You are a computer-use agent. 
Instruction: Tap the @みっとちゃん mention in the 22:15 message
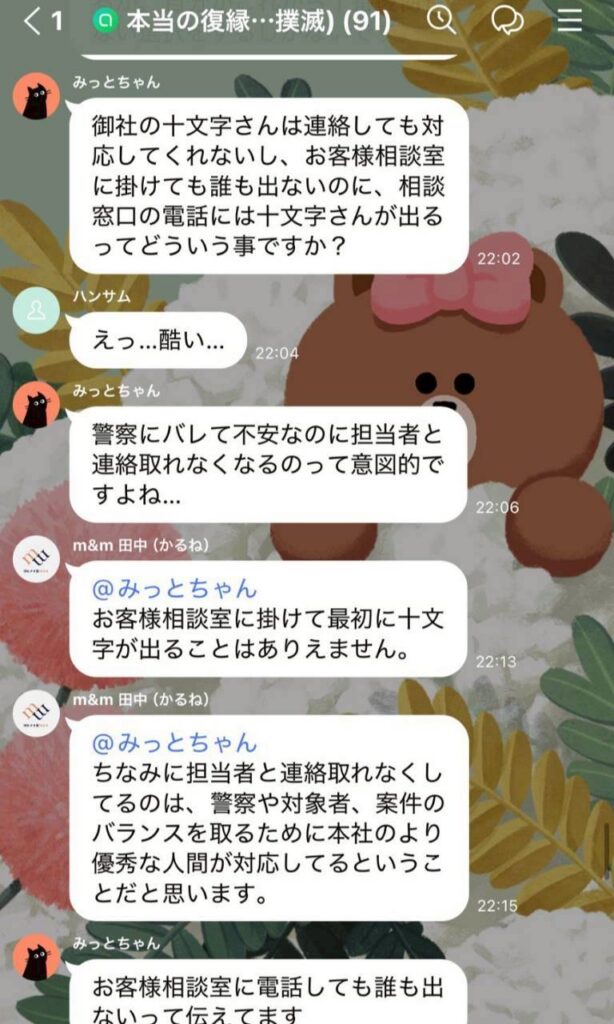coord(174,743)
